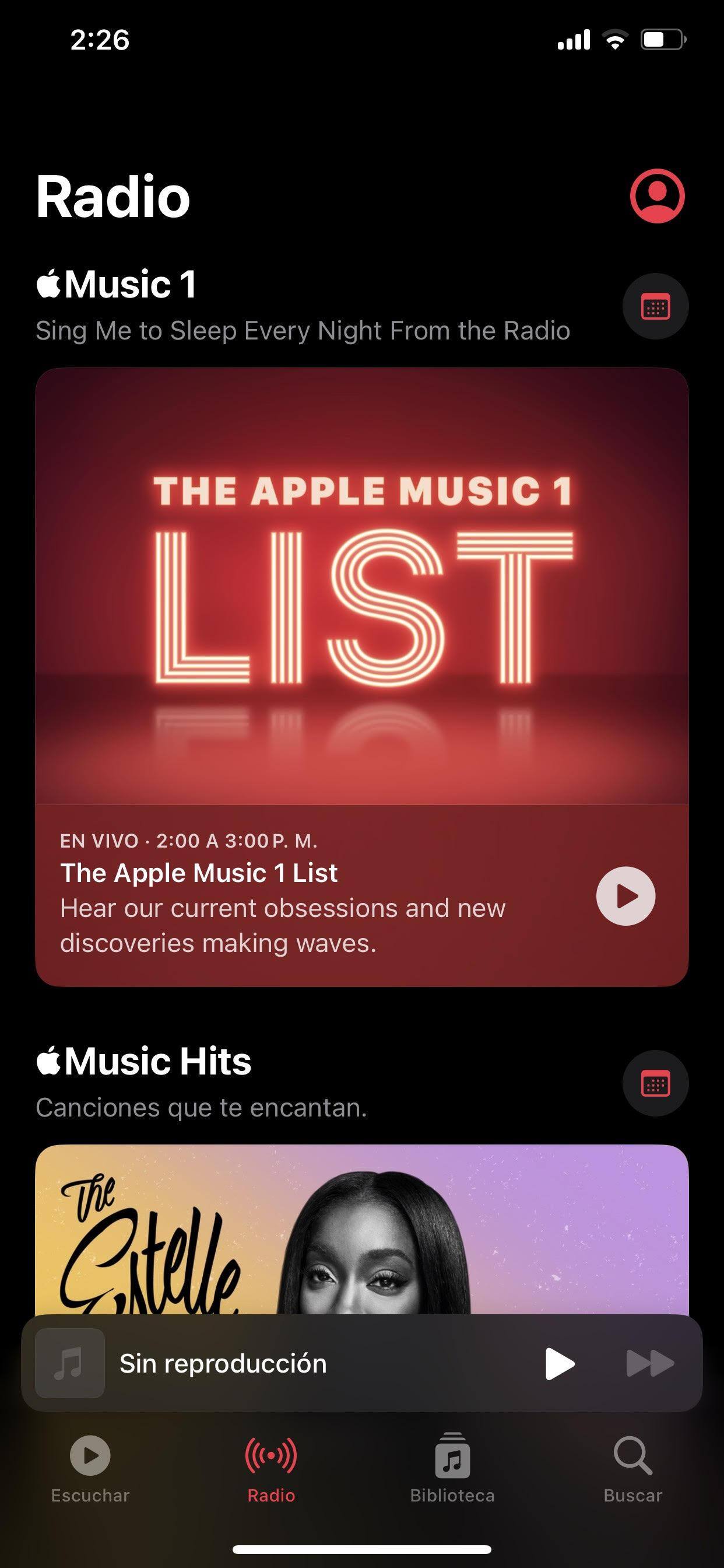Viewport: 724px width, 1568px height.
Task: Open the Apple Music Hits schedule calendar
Action: (655, 1083)
